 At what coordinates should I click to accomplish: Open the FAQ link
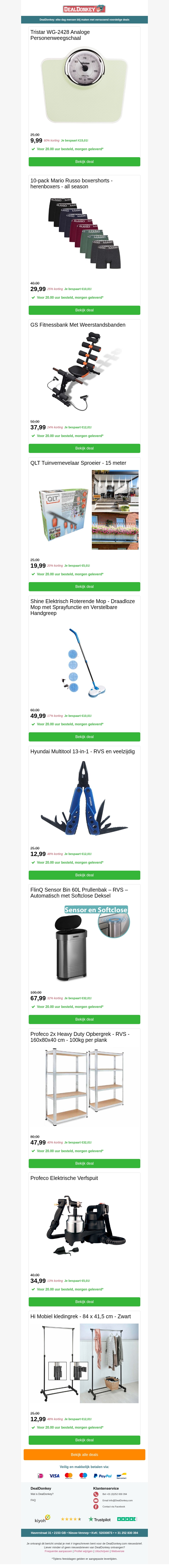point(33,1500)
